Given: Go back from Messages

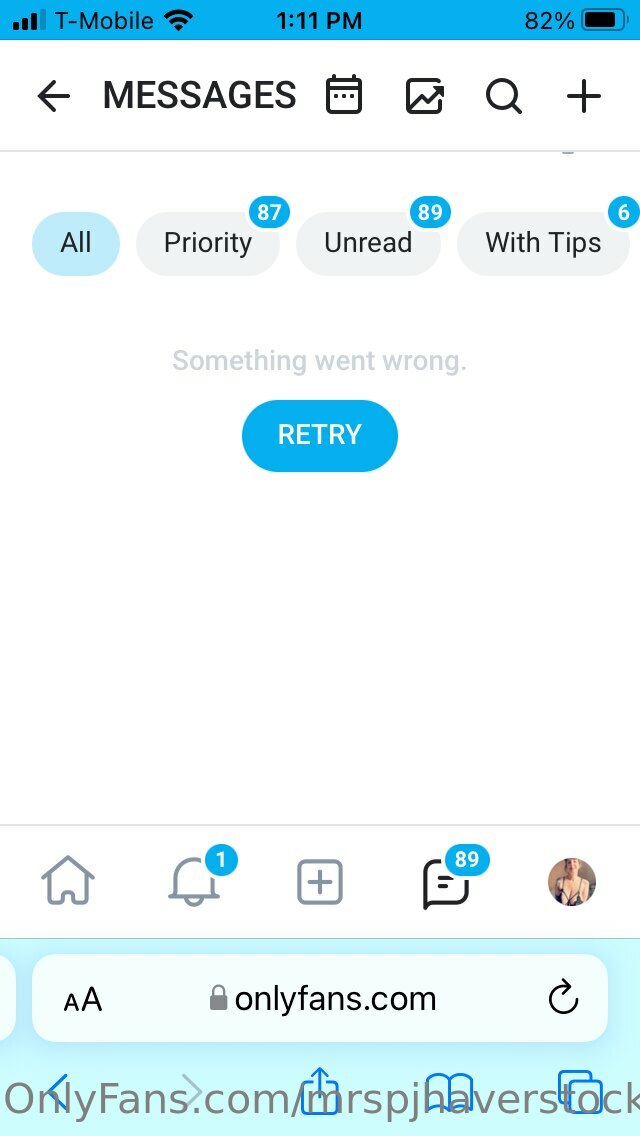Looking at the screenshot, I should (54, 96).
